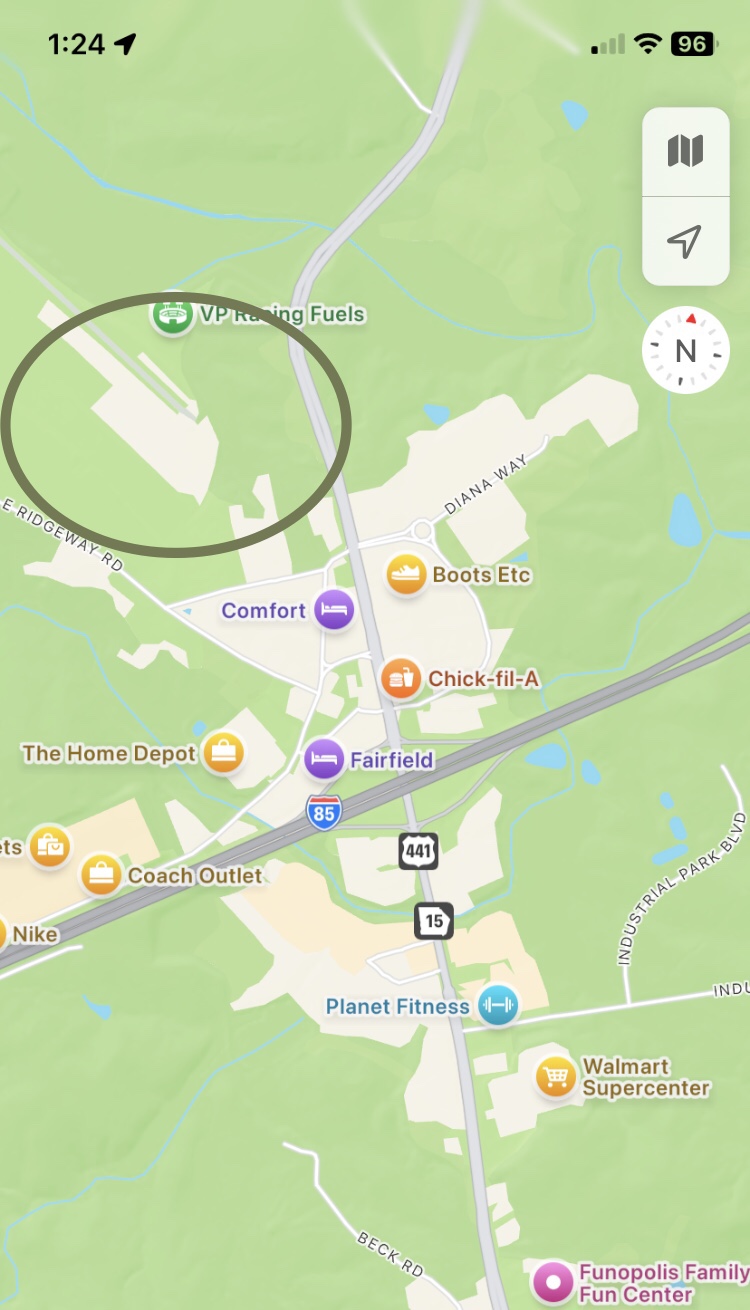Open the Coach Outlet pin

pos(101,875)
